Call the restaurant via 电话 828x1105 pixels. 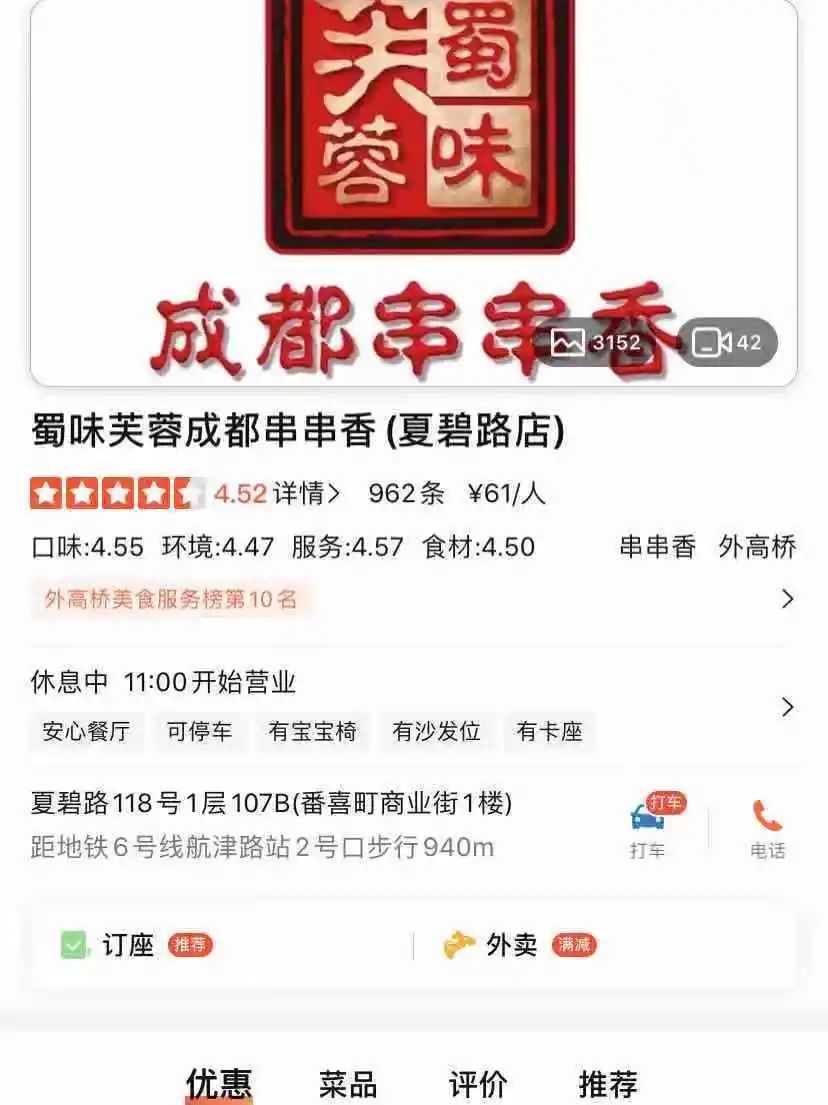[768, 828]
